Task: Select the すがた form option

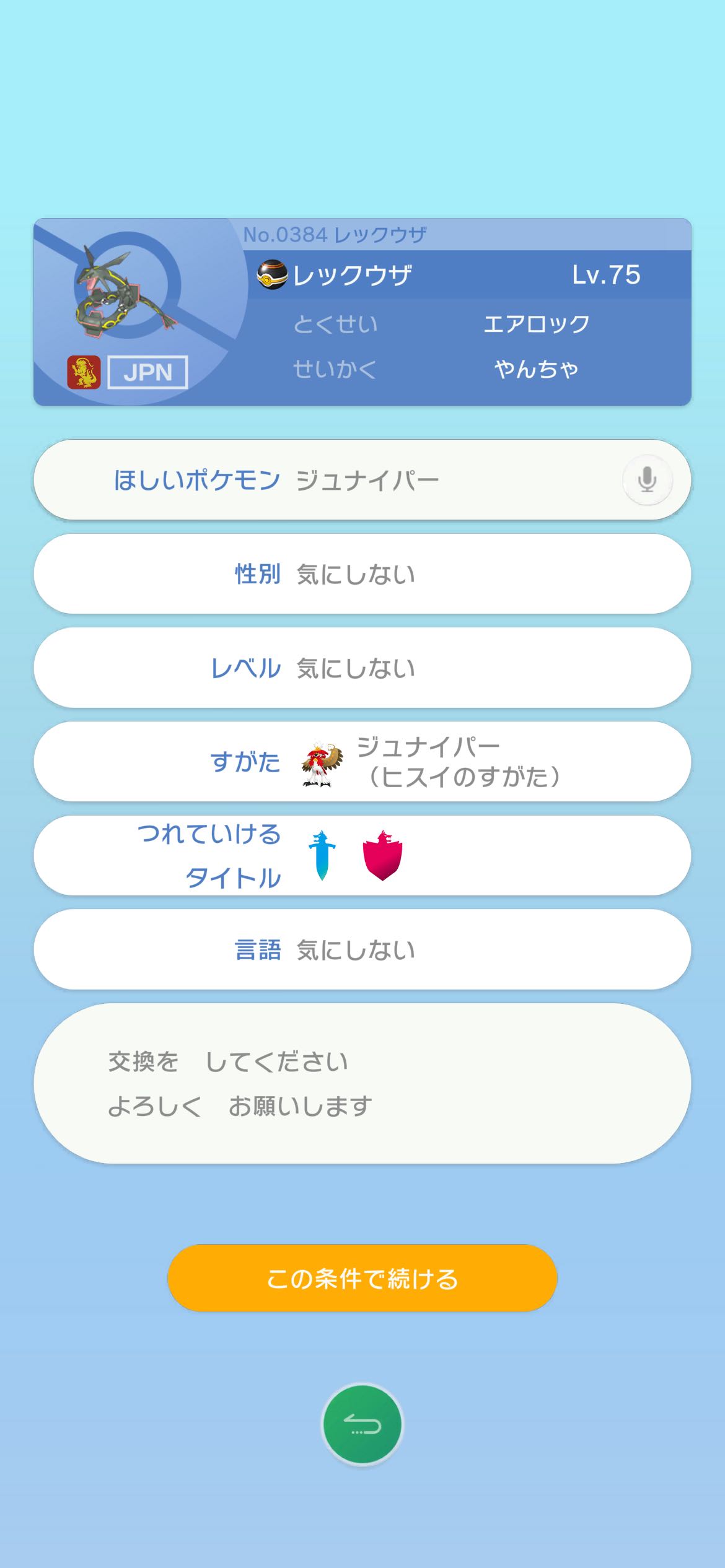Action: click(362, 762)
